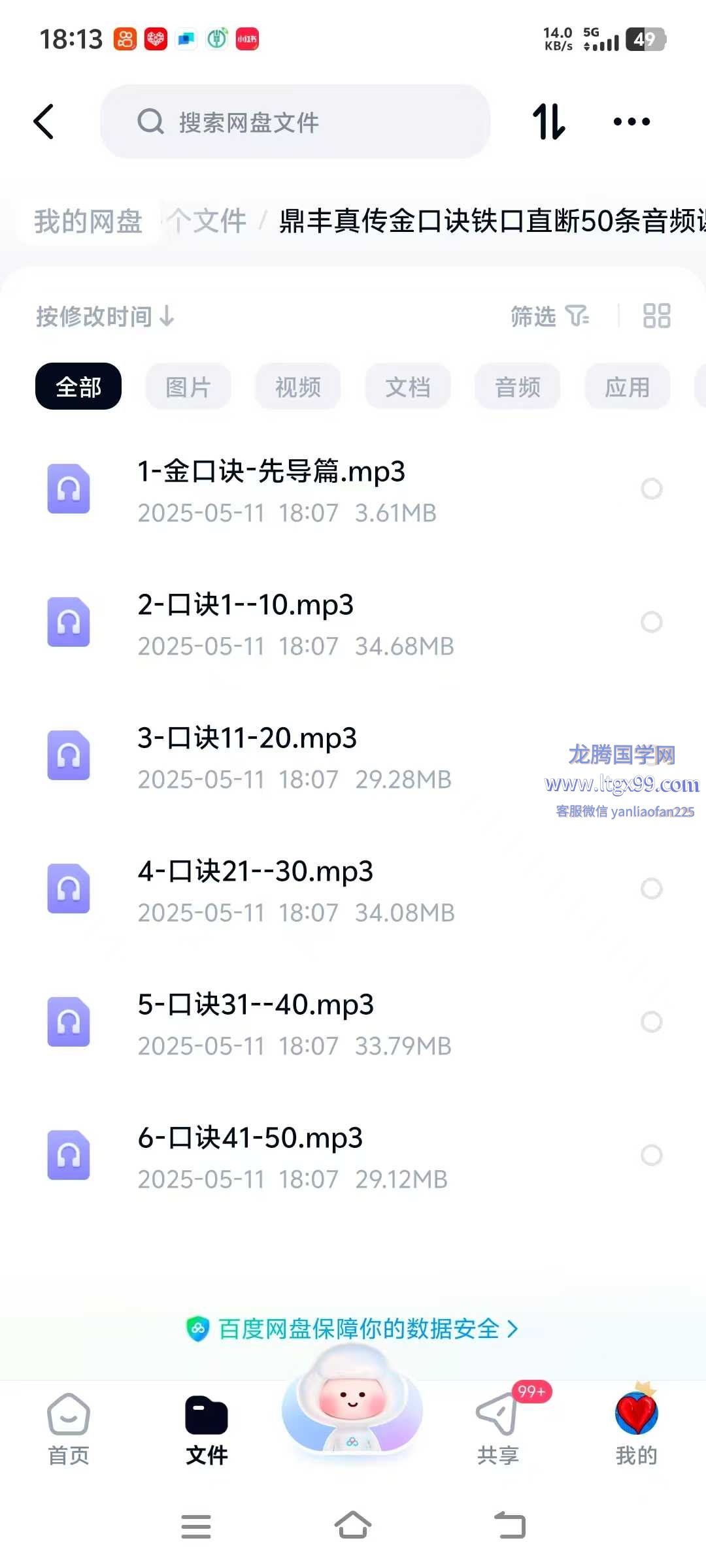Jump to 我的网盘 in the breadcrumb
Viewport: 706px width, 1568px height.
point(88,221)
